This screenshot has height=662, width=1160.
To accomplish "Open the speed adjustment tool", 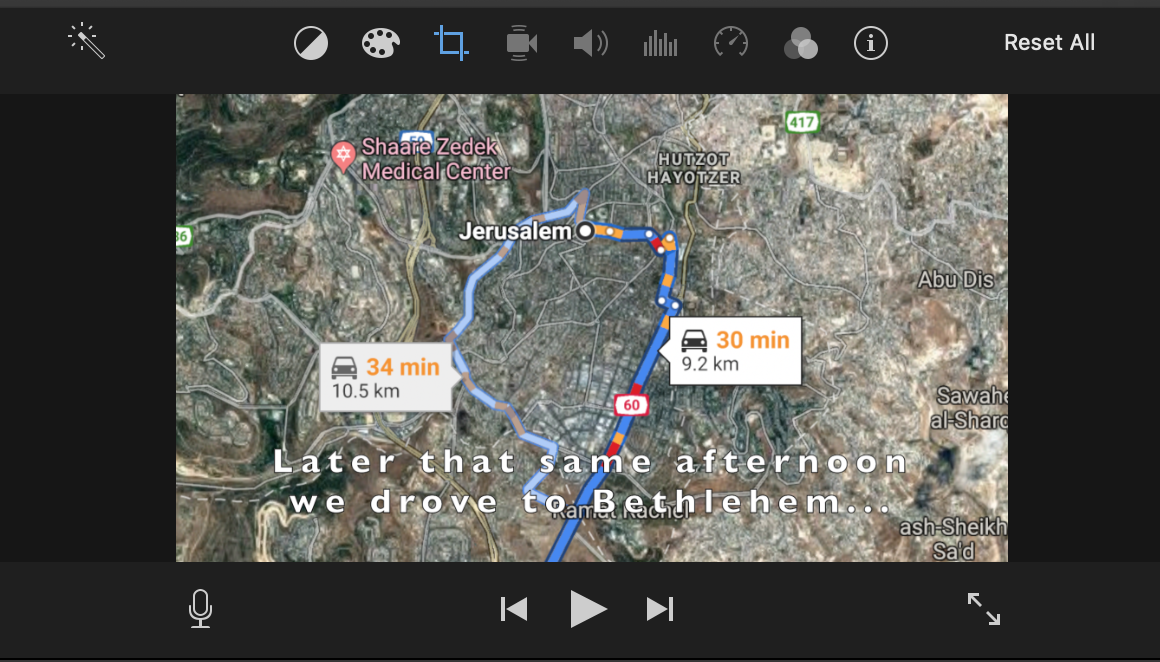I will pyautogui.click(x=731, y=43).
